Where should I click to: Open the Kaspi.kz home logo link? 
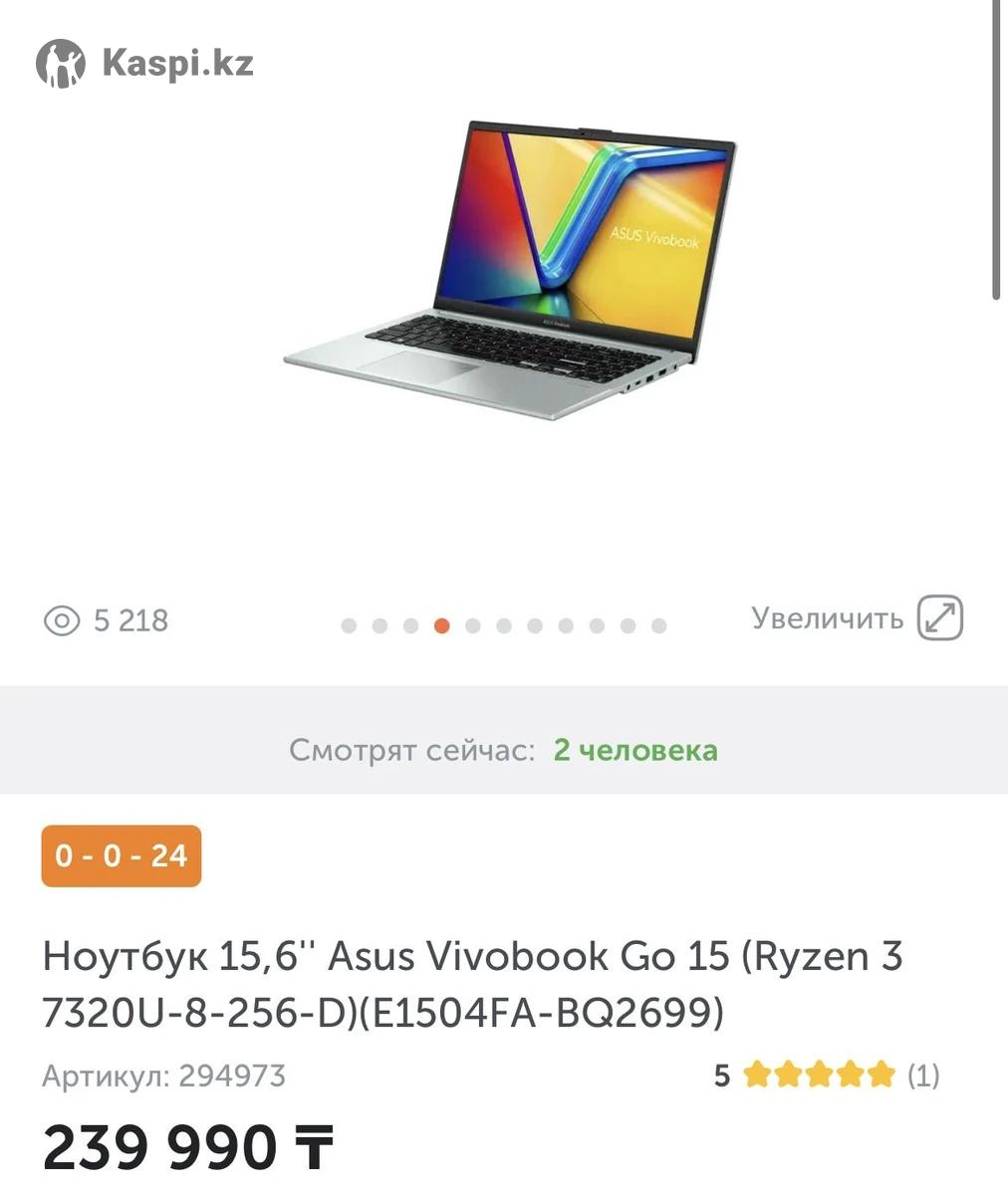pos(145,64)
